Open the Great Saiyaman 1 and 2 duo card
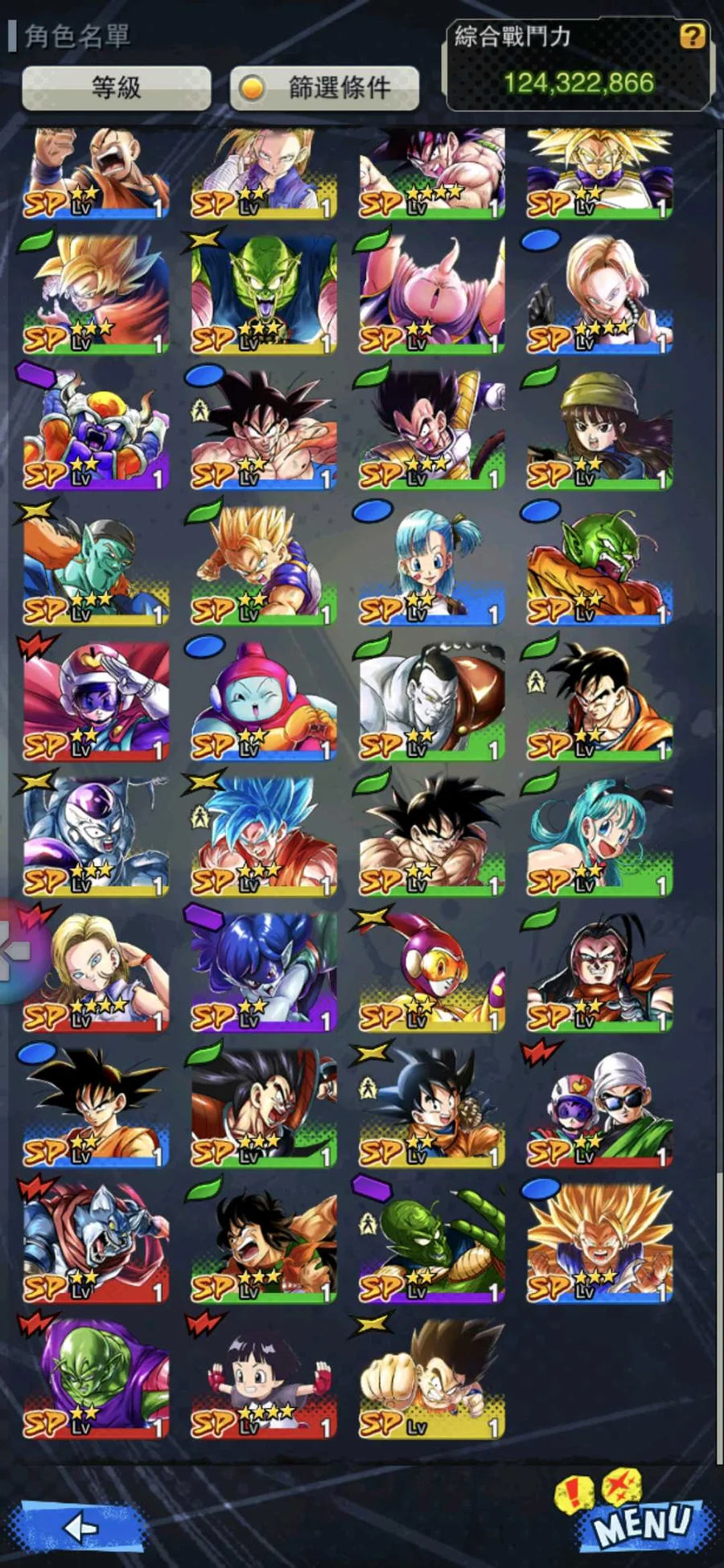 tap(599, 1106)
